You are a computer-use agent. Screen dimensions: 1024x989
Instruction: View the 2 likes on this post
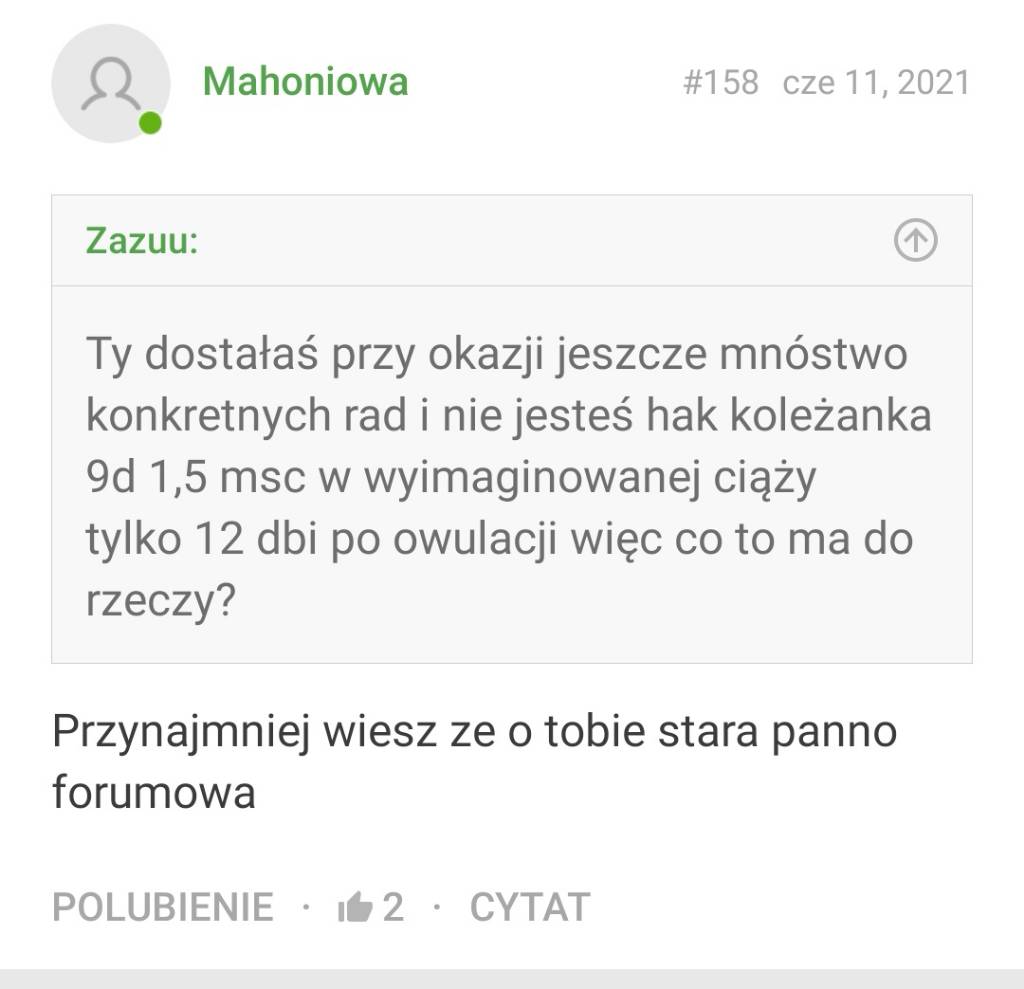(x=372, y=907)
